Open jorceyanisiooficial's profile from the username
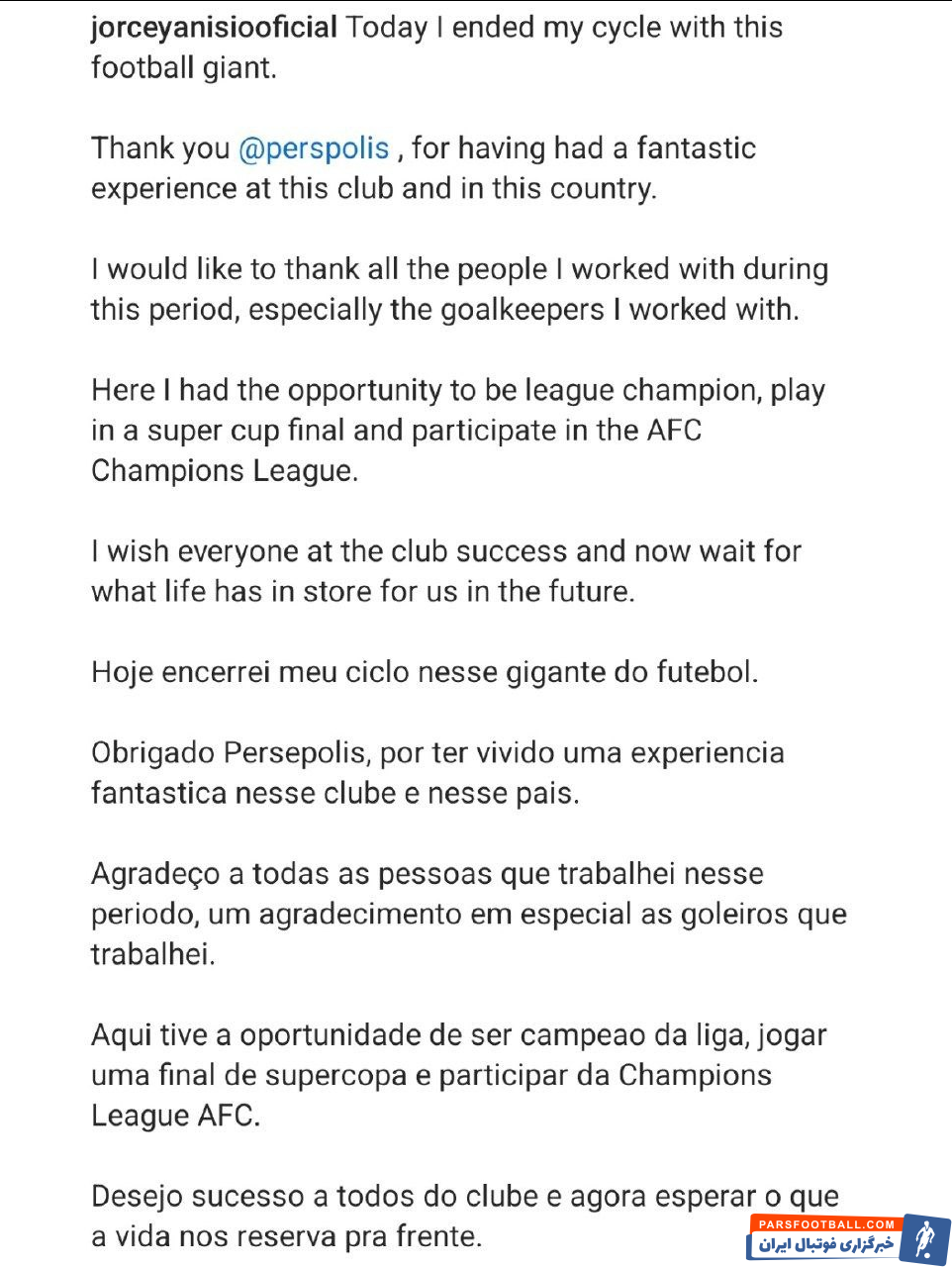This screenshot has width=952, height=1267. (x=214, y=28)
